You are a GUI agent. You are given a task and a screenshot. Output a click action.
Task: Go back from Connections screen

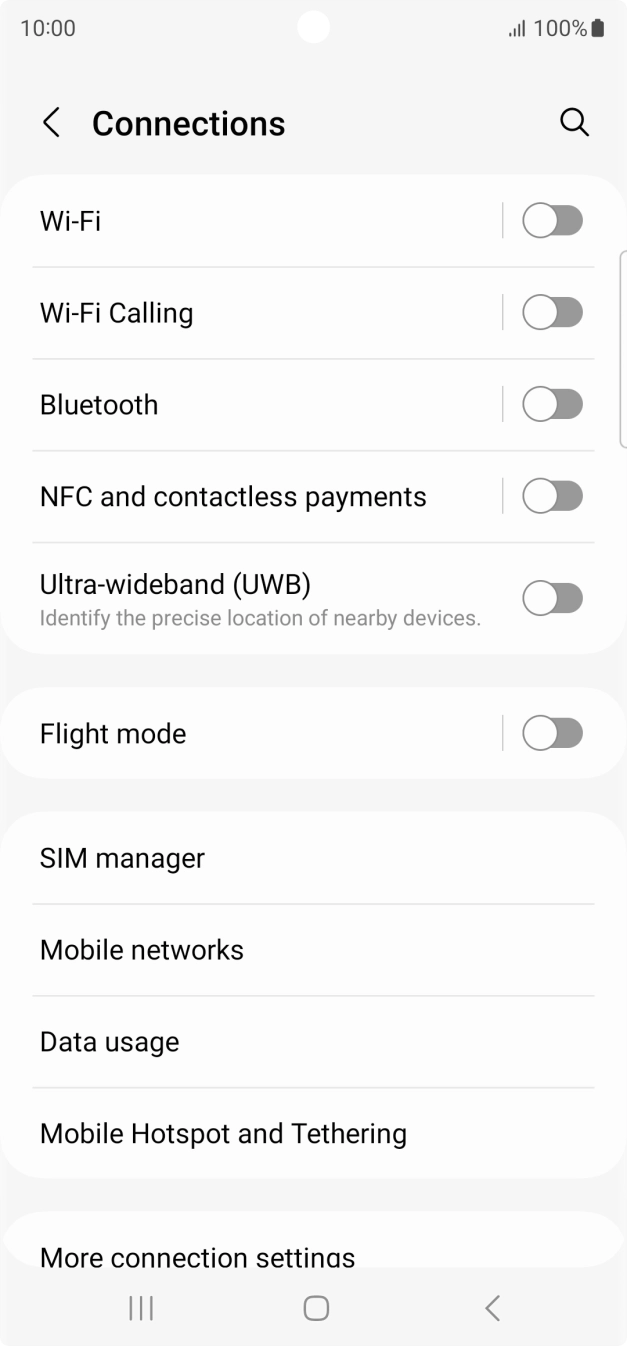[x=51, y=123]
